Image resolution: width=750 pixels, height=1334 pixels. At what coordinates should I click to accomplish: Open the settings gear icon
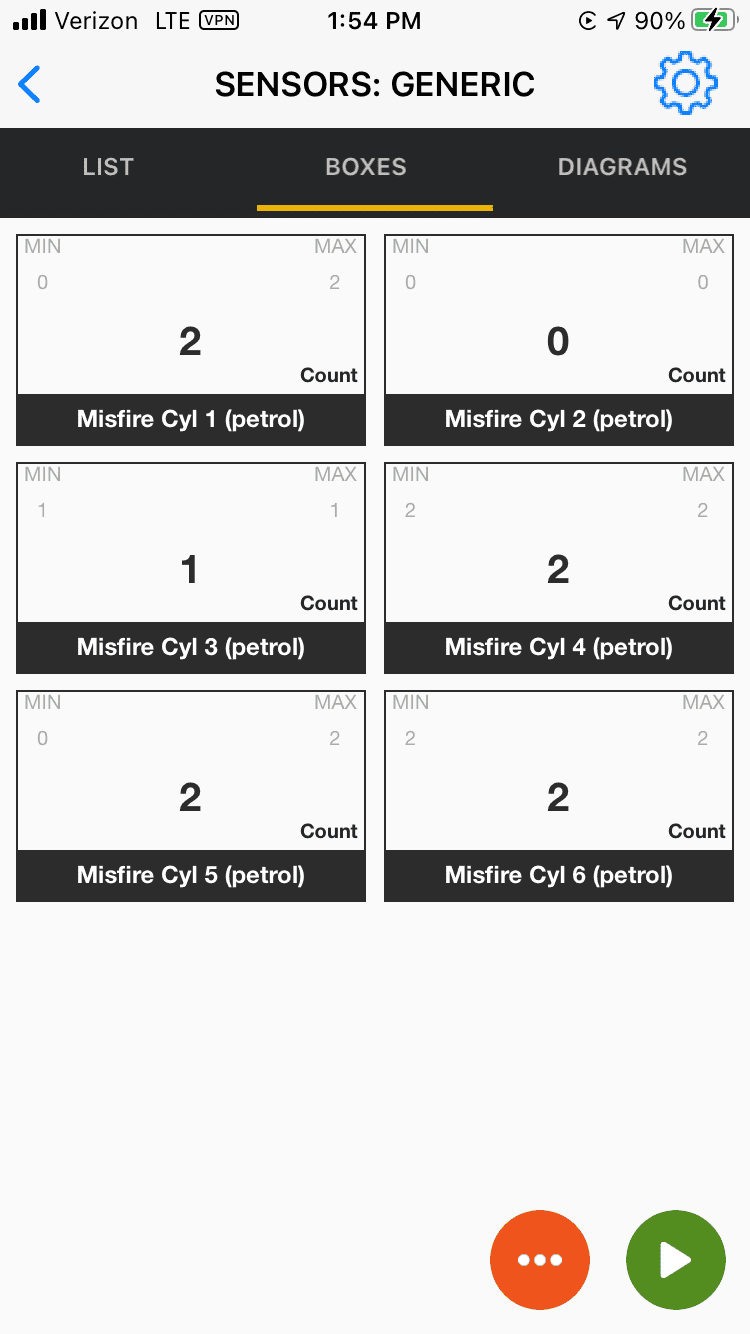[686, 84]
